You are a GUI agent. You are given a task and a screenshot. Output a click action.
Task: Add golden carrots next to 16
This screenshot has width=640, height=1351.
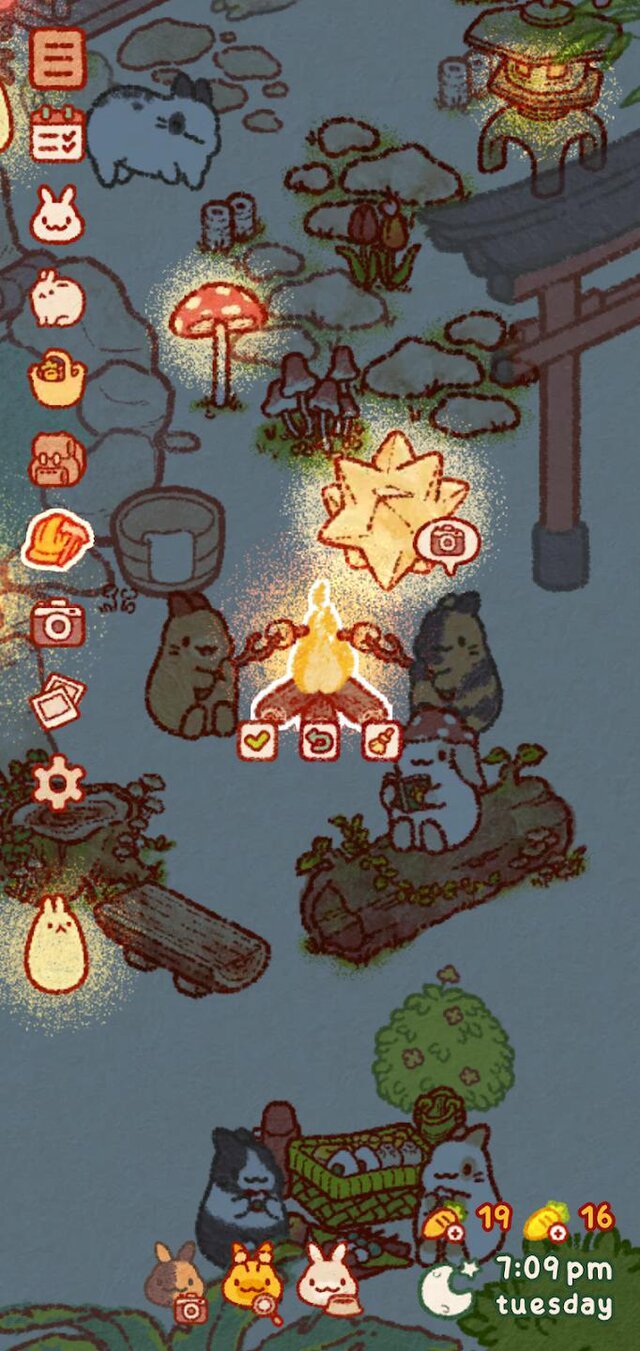[x=546, y=1224]
